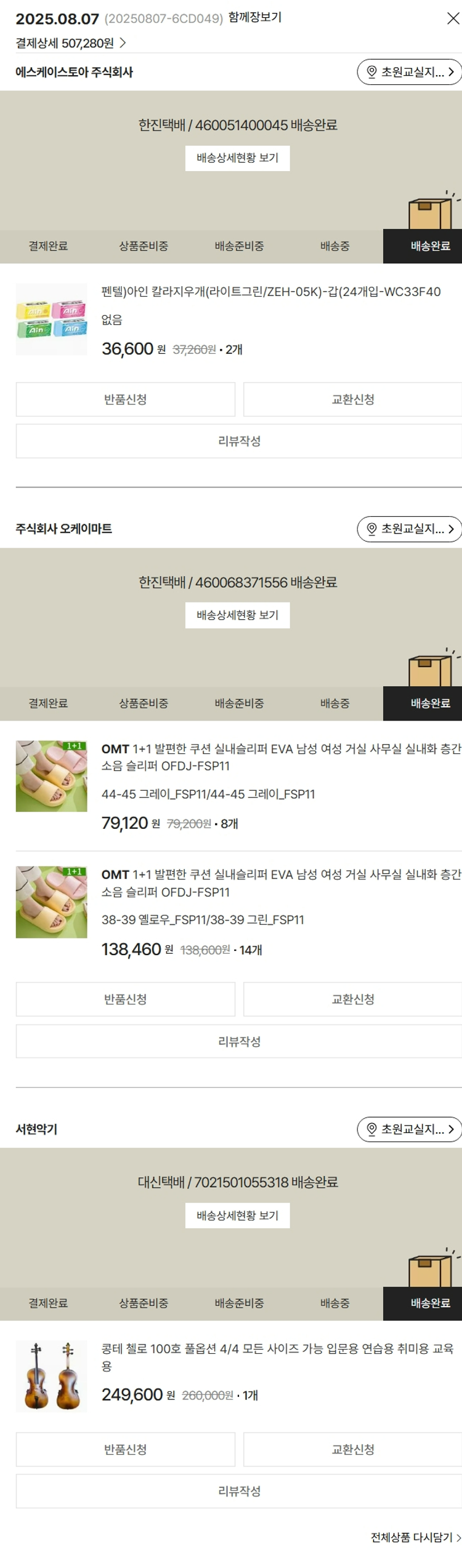Open delivery address chip for 서현악기
This screenshot has width=462, height=1568.
click(x=409, y=1129)
